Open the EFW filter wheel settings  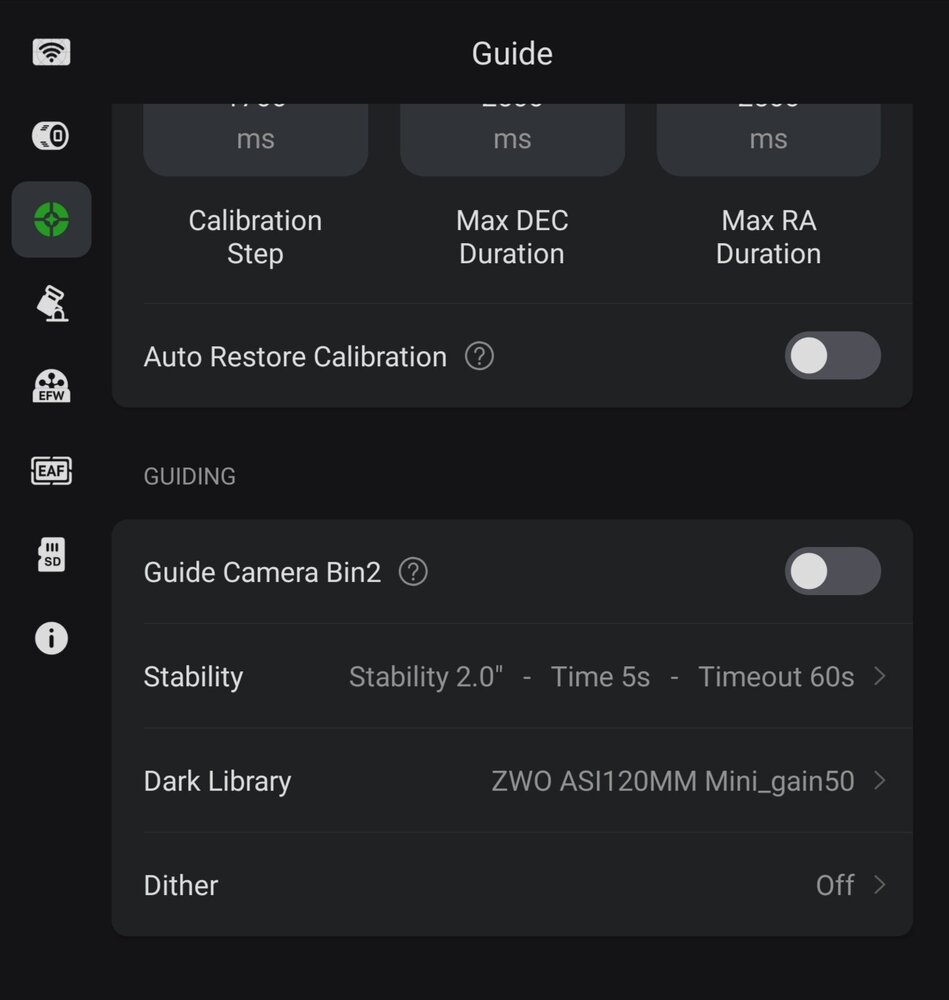pos(51,387)
